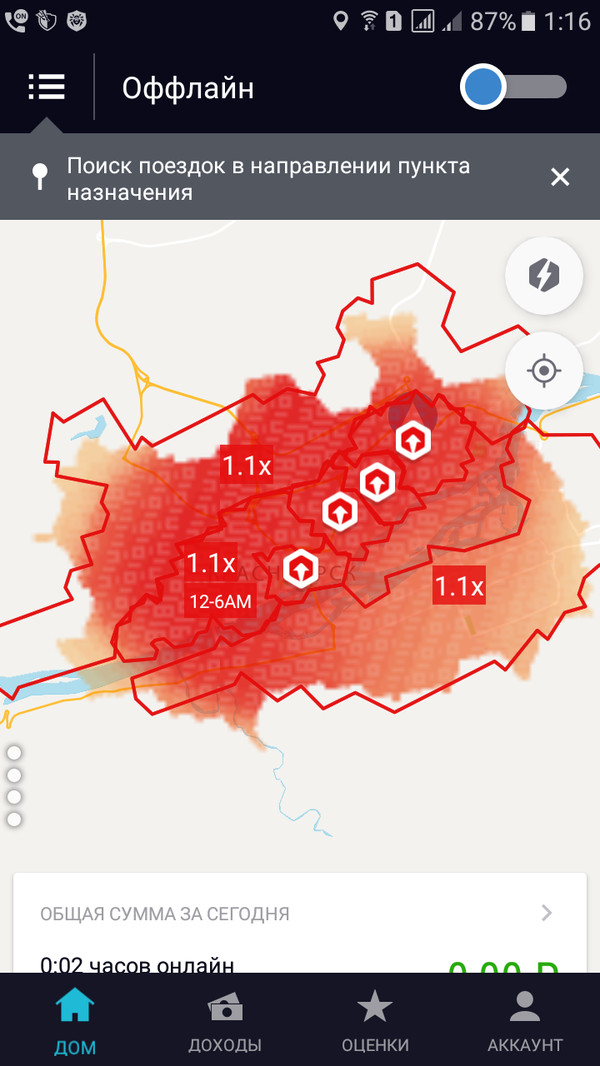
Task: Open Общая сумма за сегодня card
Action: click(x=300, y=913)
